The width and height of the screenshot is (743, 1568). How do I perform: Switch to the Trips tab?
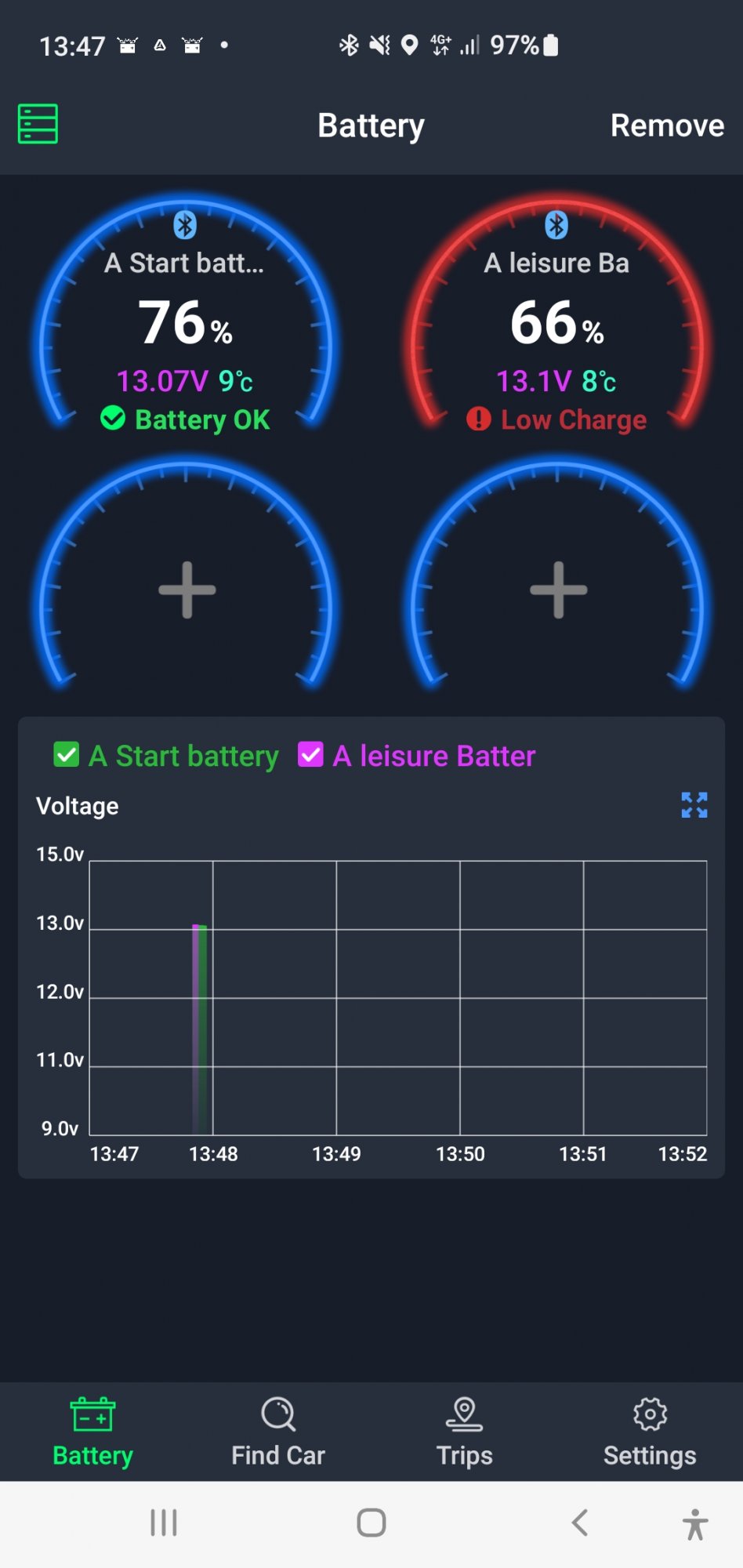point(464,1432)
